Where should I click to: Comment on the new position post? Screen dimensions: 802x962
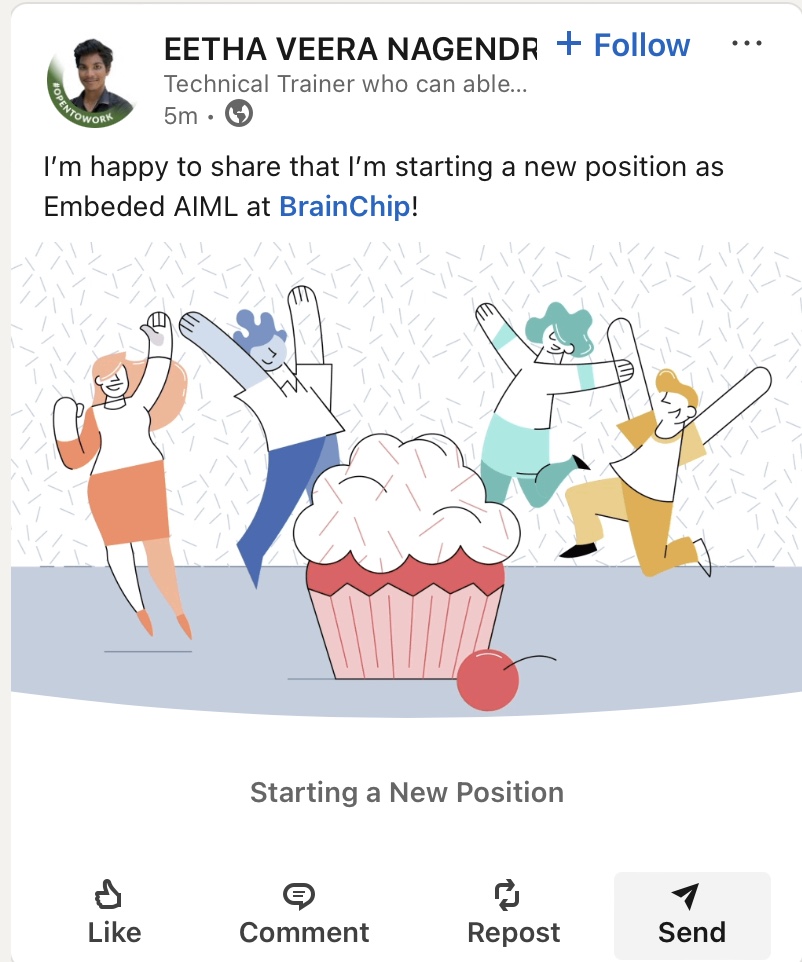pos(303,914)
